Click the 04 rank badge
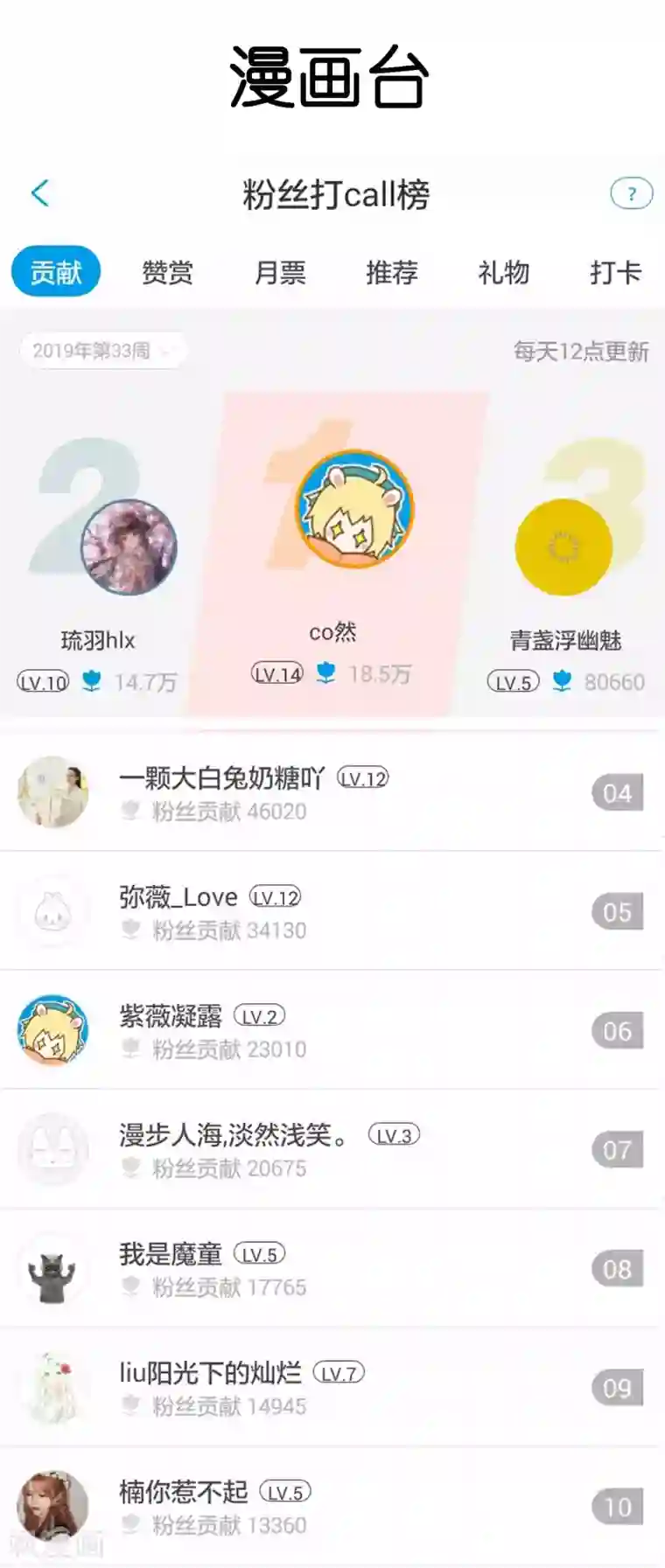 click(618, 793)
